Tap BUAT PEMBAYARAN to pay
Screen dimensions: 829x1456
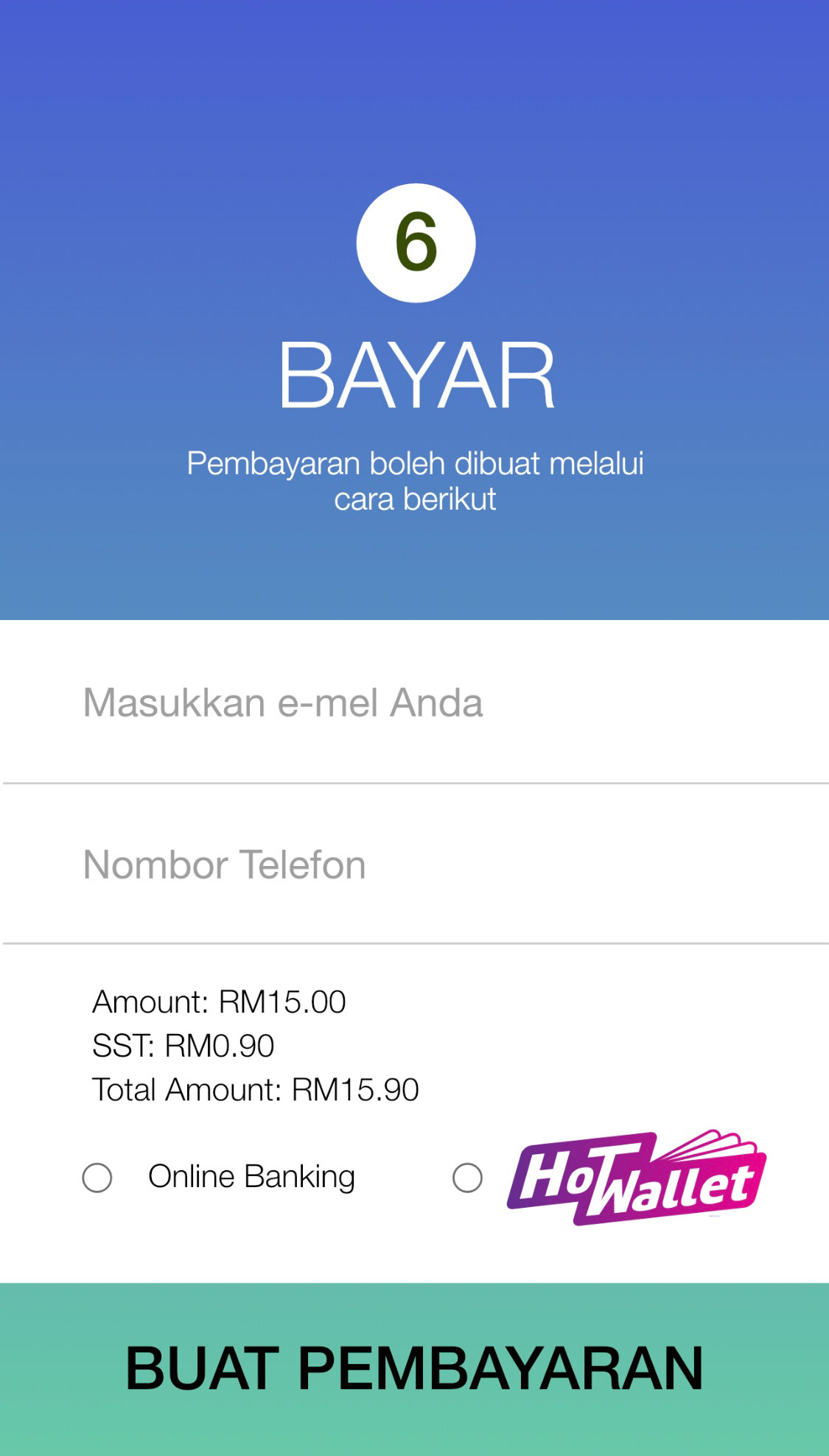(x=414, y=1368)
